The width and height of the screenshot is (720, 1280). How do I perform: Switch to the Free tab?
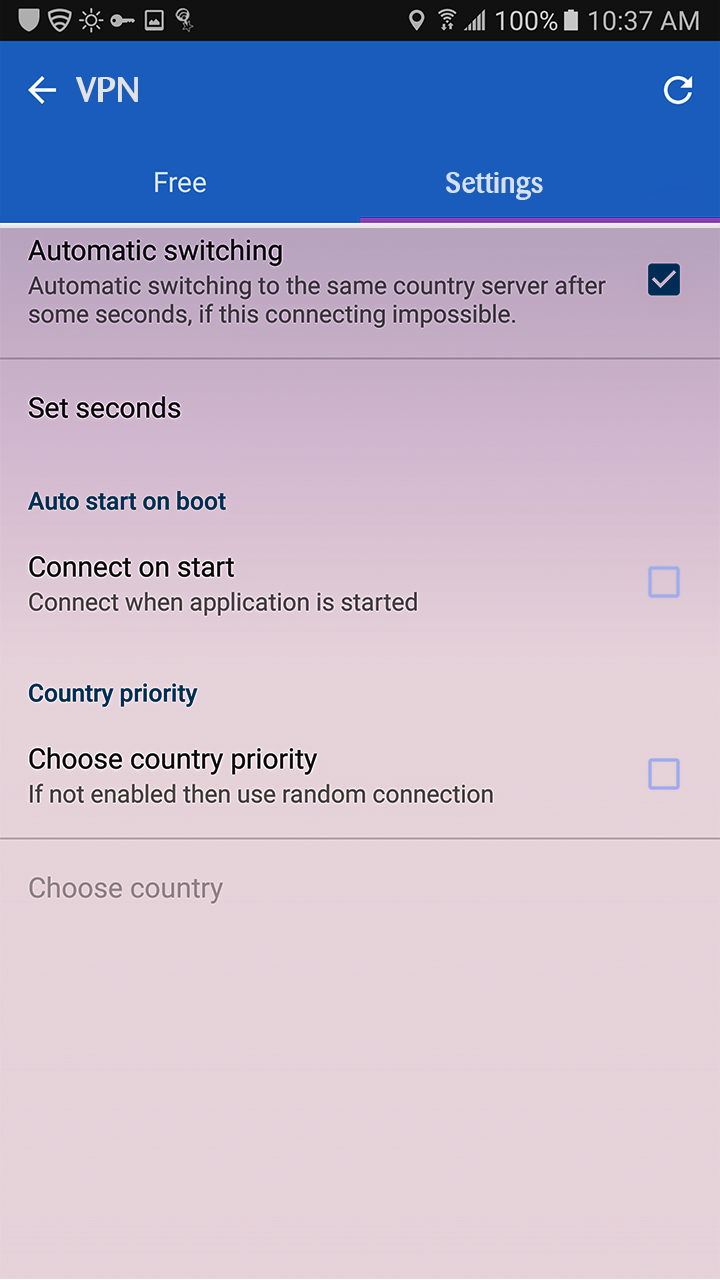point(179,182)
